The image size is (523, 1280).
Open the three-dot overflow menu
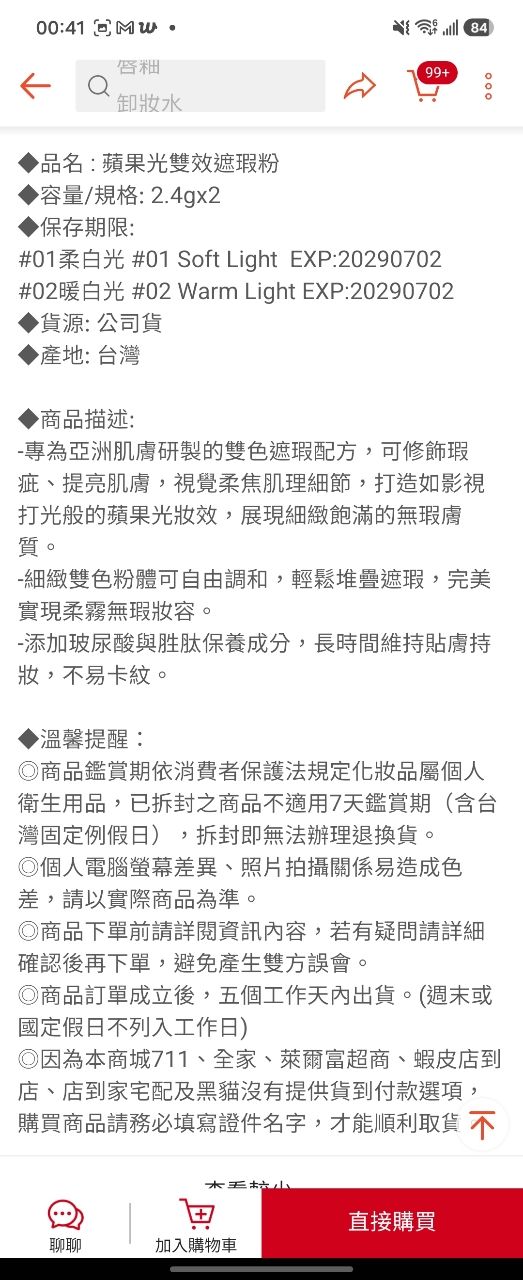click(489, 86)
